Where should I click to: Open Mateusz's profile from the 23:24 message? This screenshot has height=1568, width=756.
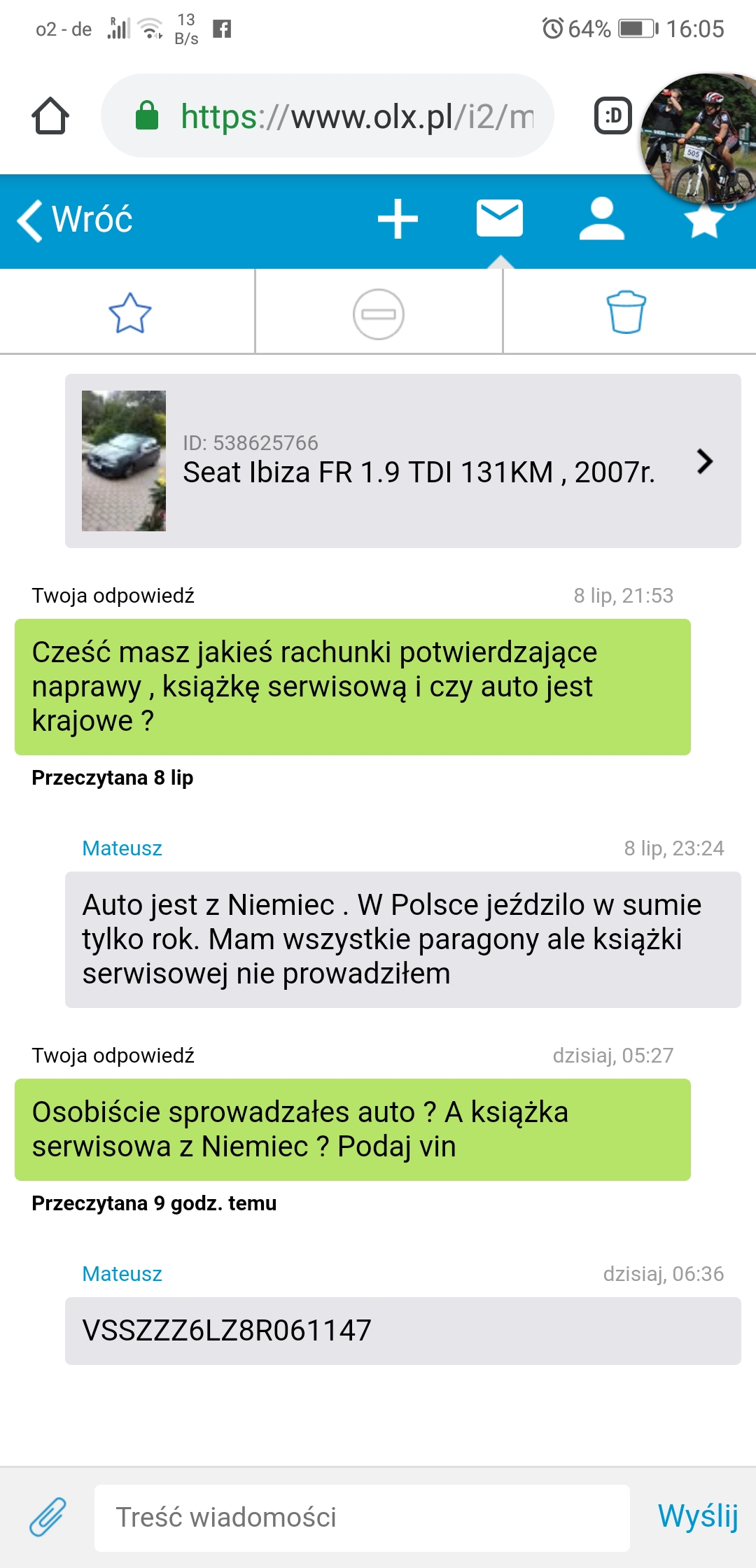pyautogui.click(x=122, y=848)
